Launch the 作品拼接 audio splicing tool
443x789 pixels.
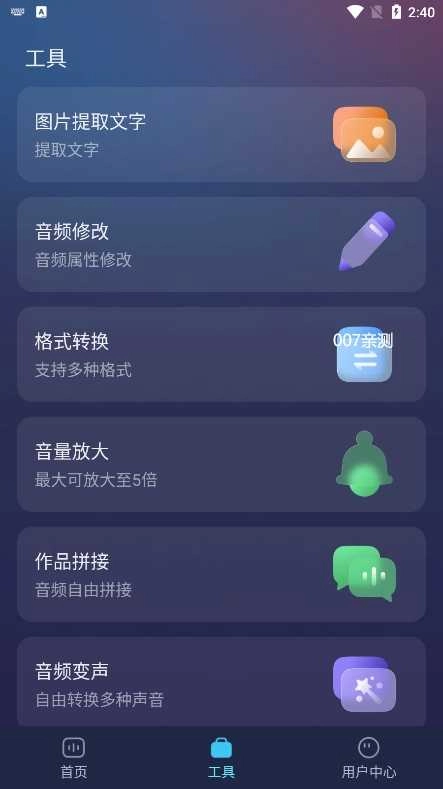(222, 575)
